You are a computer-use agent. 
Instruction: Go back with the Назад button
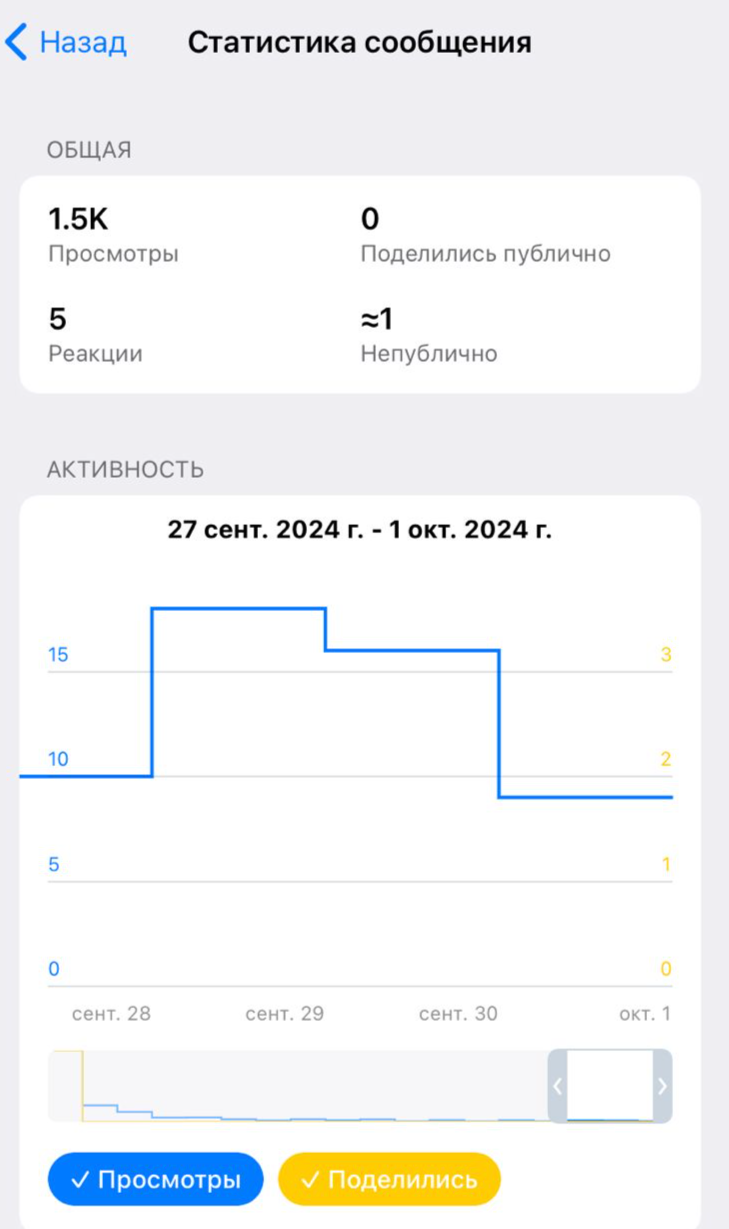[67, 43]
